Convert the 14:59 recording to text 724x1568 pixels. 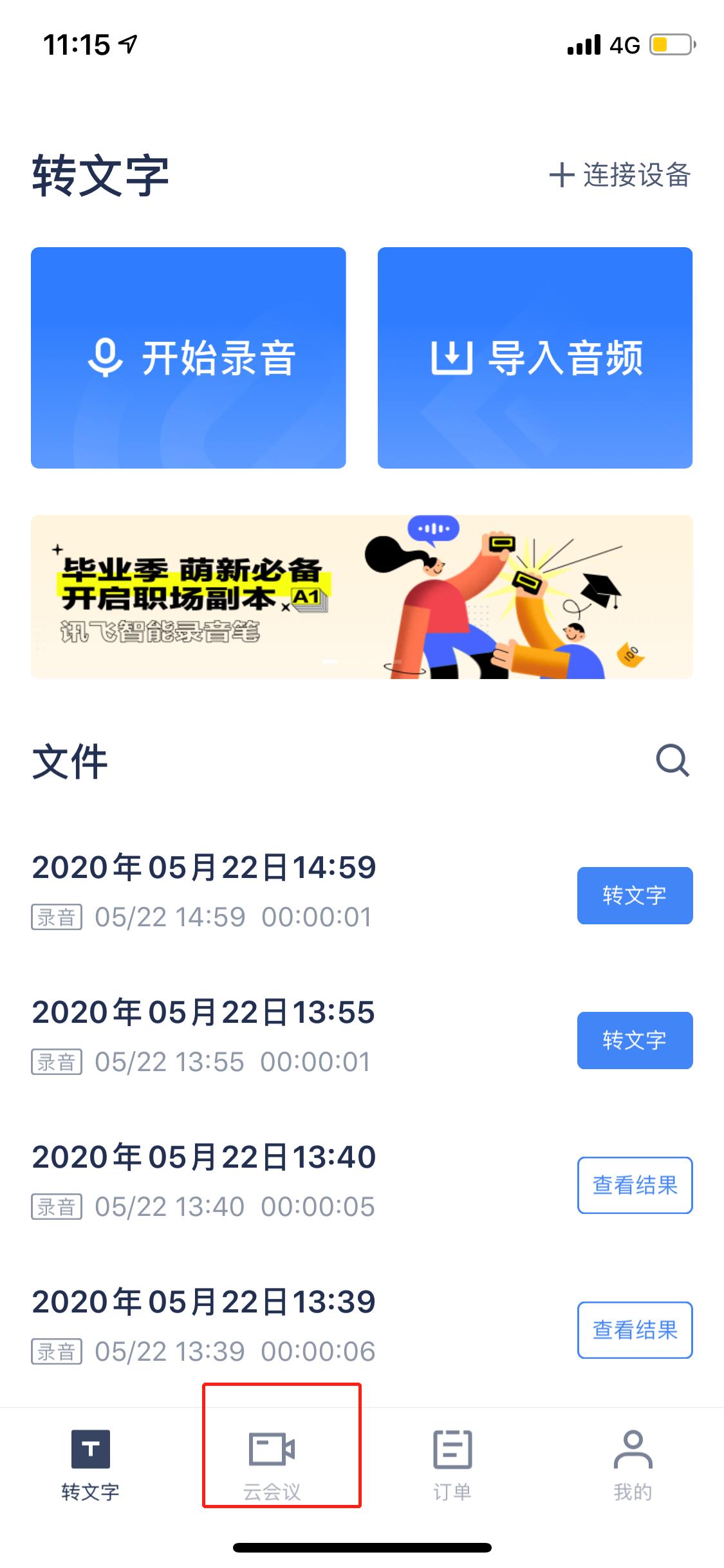[x=635, y=895]
